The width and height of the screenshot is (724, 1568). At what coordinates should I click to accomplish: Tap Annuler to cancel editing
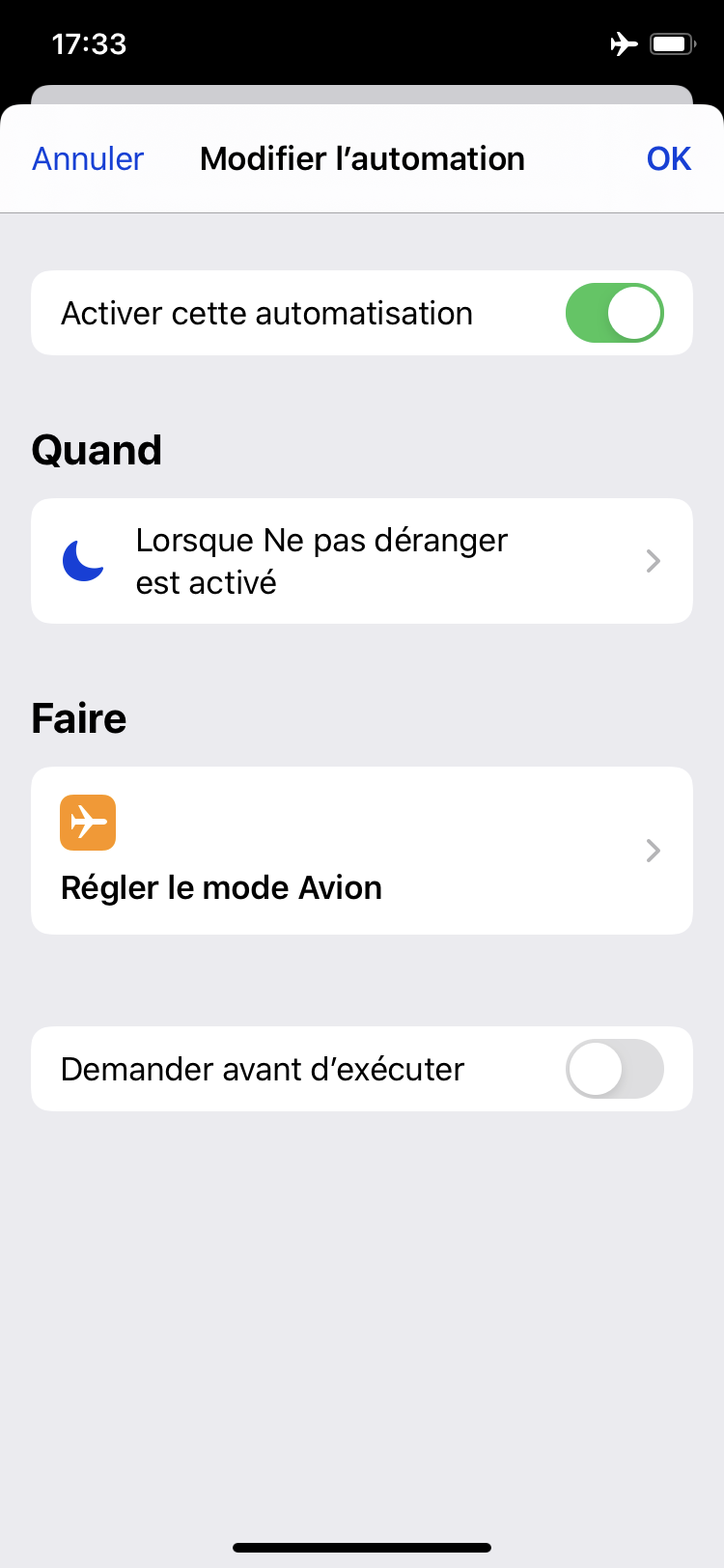[x=88, y=159]
